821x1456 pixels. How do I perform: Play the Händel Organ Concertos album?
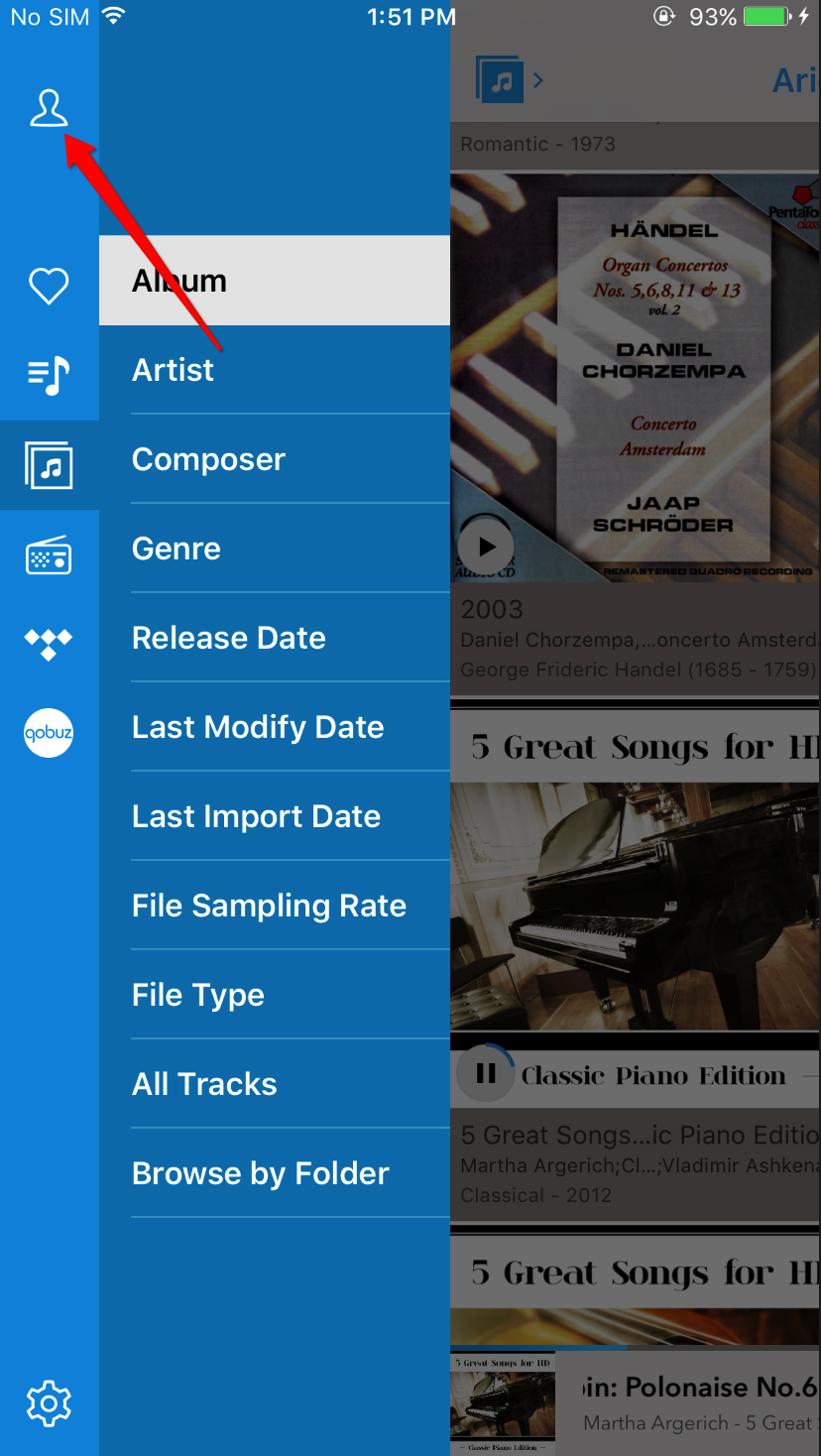486,546
